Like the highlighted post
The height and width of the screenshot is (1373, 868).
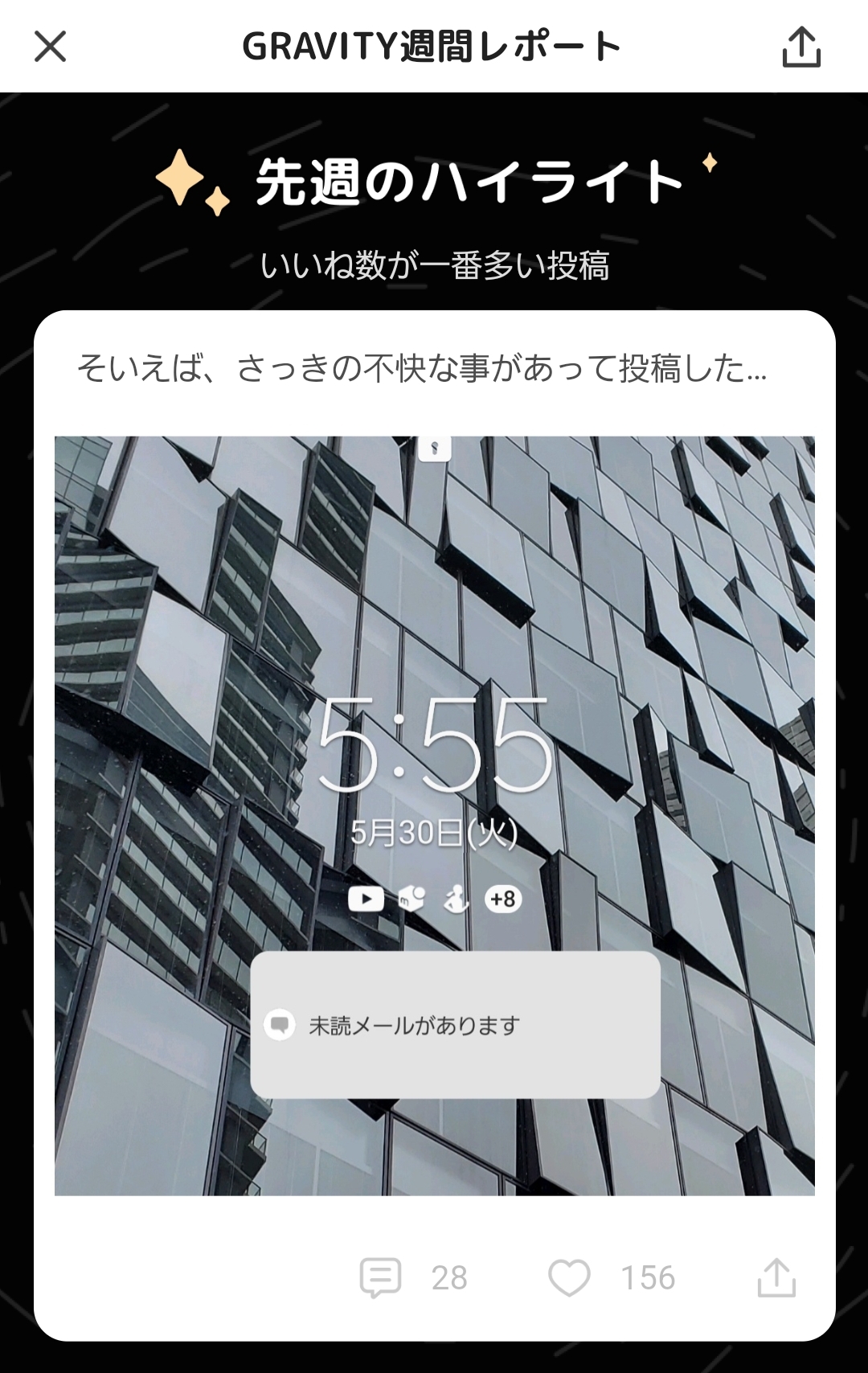click(x=569, y=1277)
